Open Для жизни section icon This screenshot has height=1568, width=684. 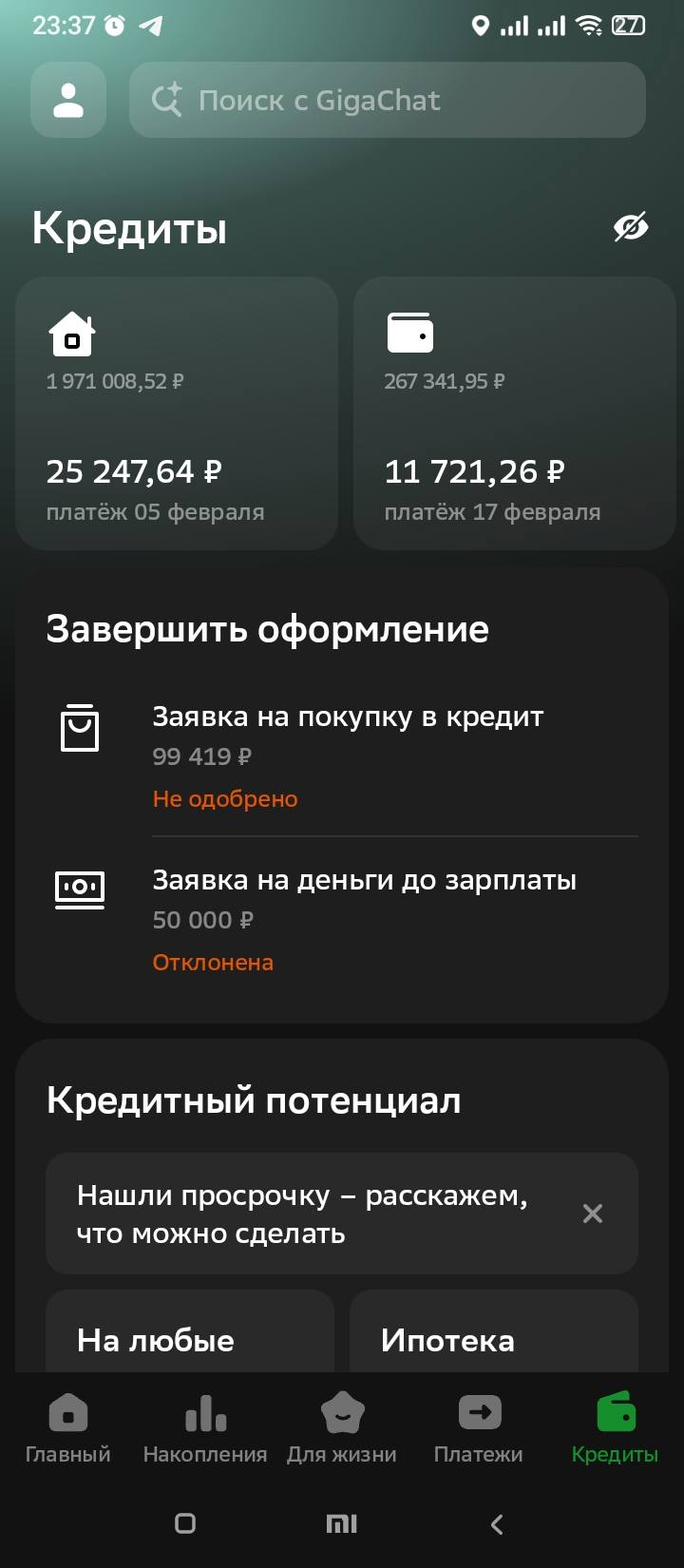(342, 1415)
